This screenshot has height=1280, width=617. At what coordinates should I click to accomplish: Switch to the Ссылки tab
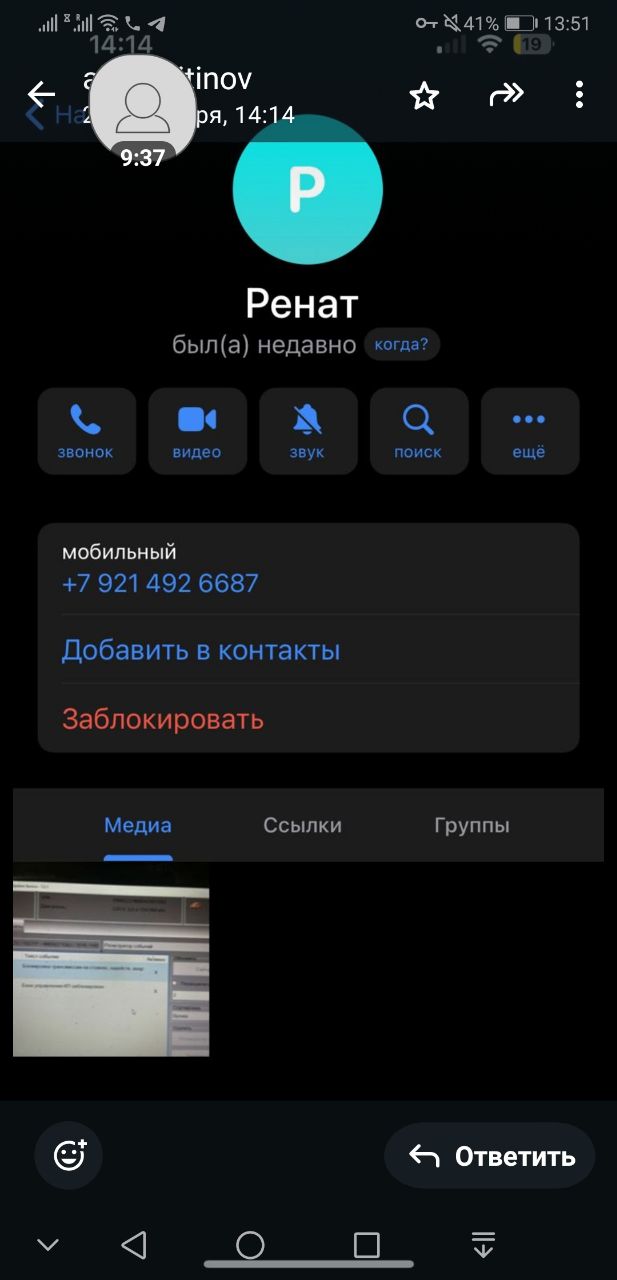pos(303,825)
